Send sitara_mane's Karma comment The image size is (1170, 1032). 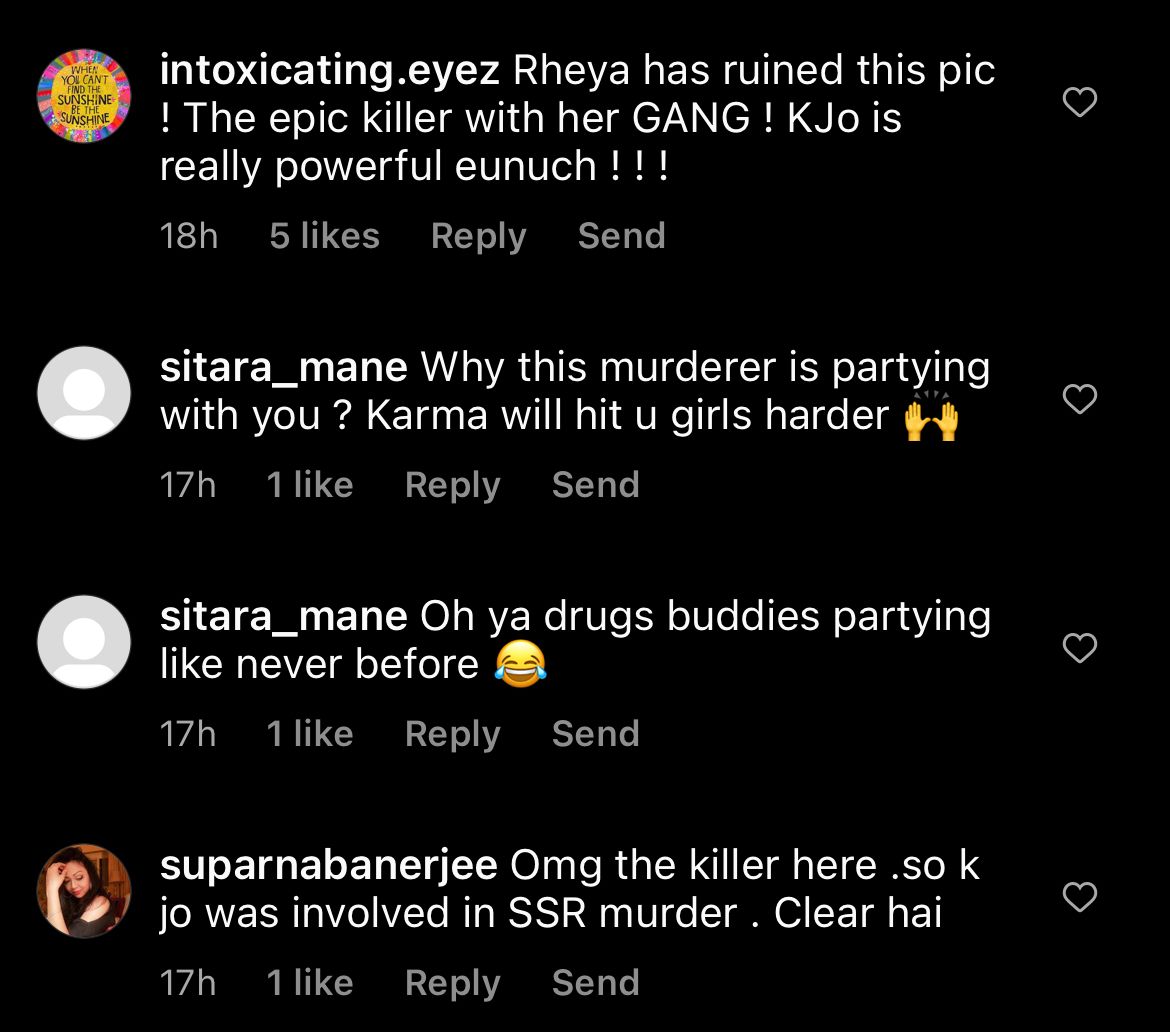tap(595, 485)
